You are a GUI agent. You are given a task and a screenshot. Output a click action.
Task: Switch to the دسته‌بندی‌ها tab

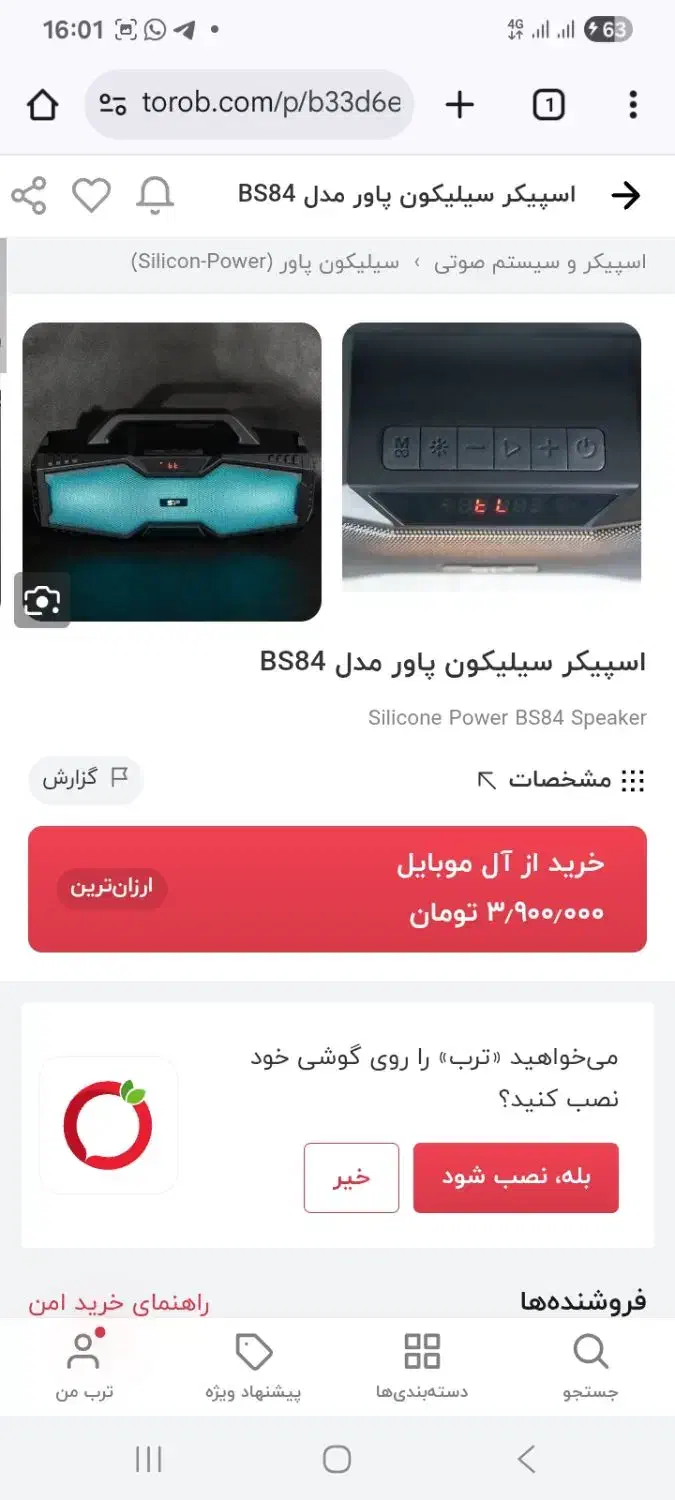(x=421, y=1365)
